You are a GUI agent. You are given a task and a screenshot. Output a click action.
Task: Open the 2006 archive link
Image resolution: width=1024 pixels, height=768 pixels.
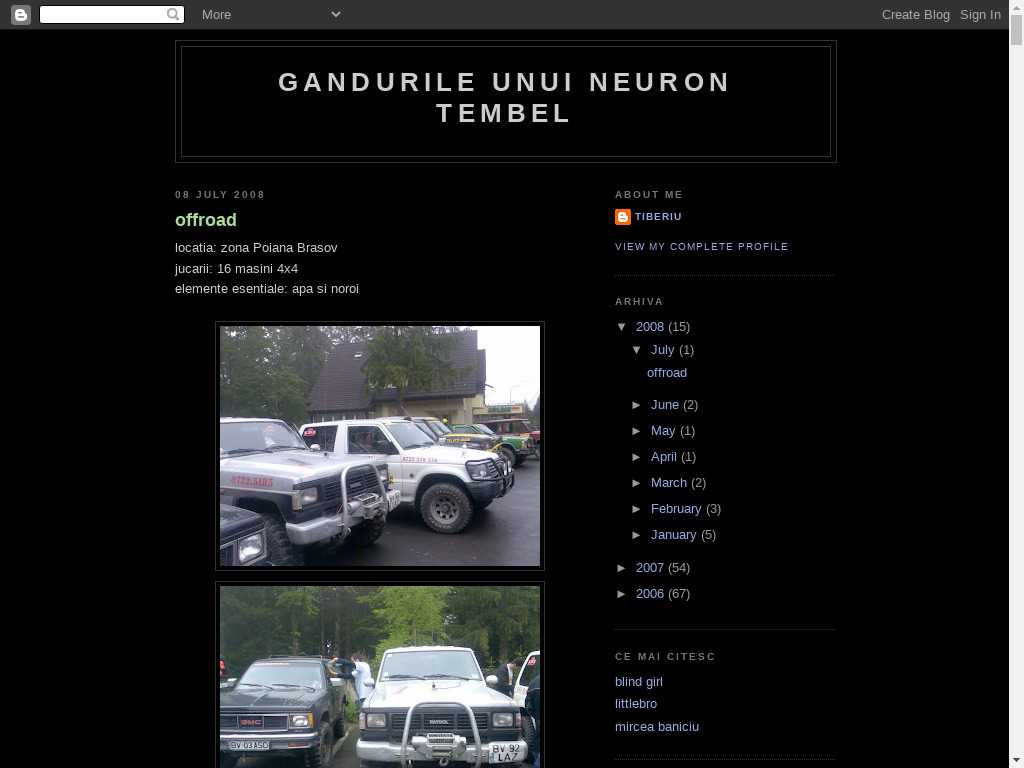click(650, 594)
